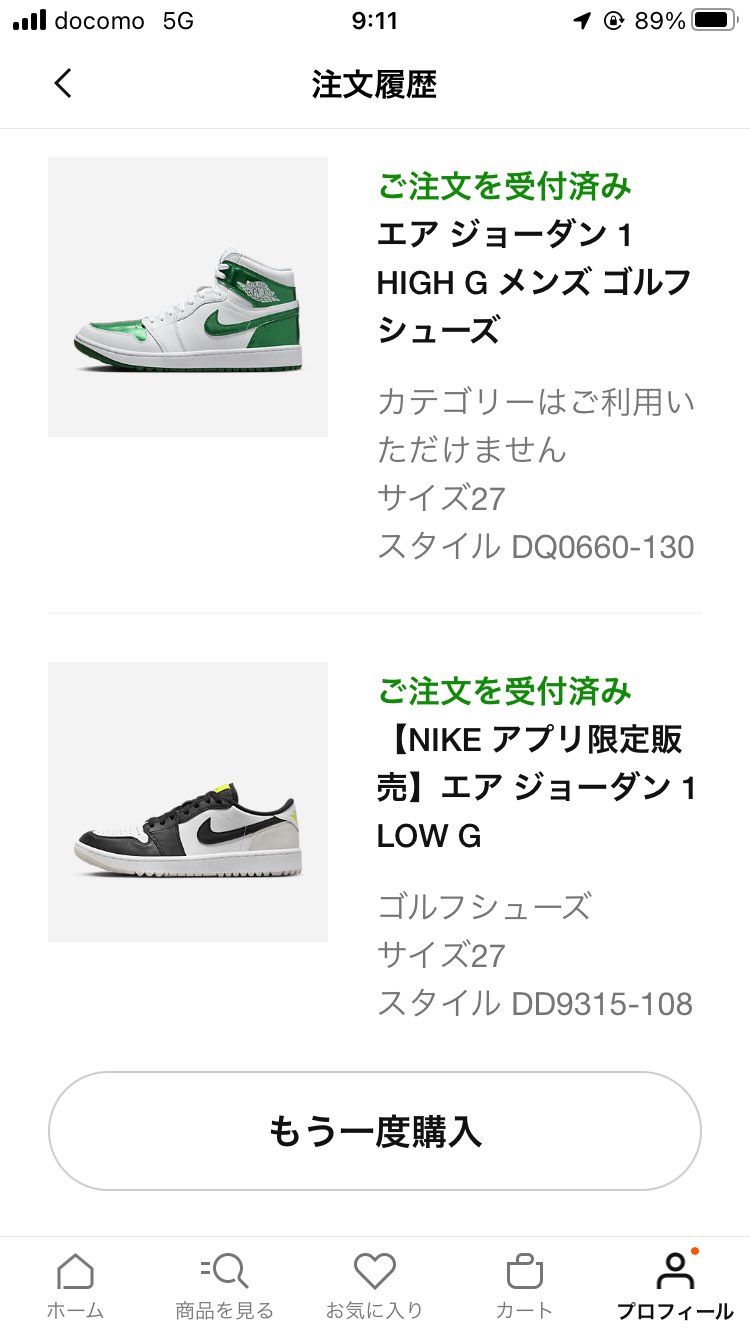View the green Air Jordan HIGH shoe thumbnail
This screenshot has width=750, height=1334.
tap(188, 296)
